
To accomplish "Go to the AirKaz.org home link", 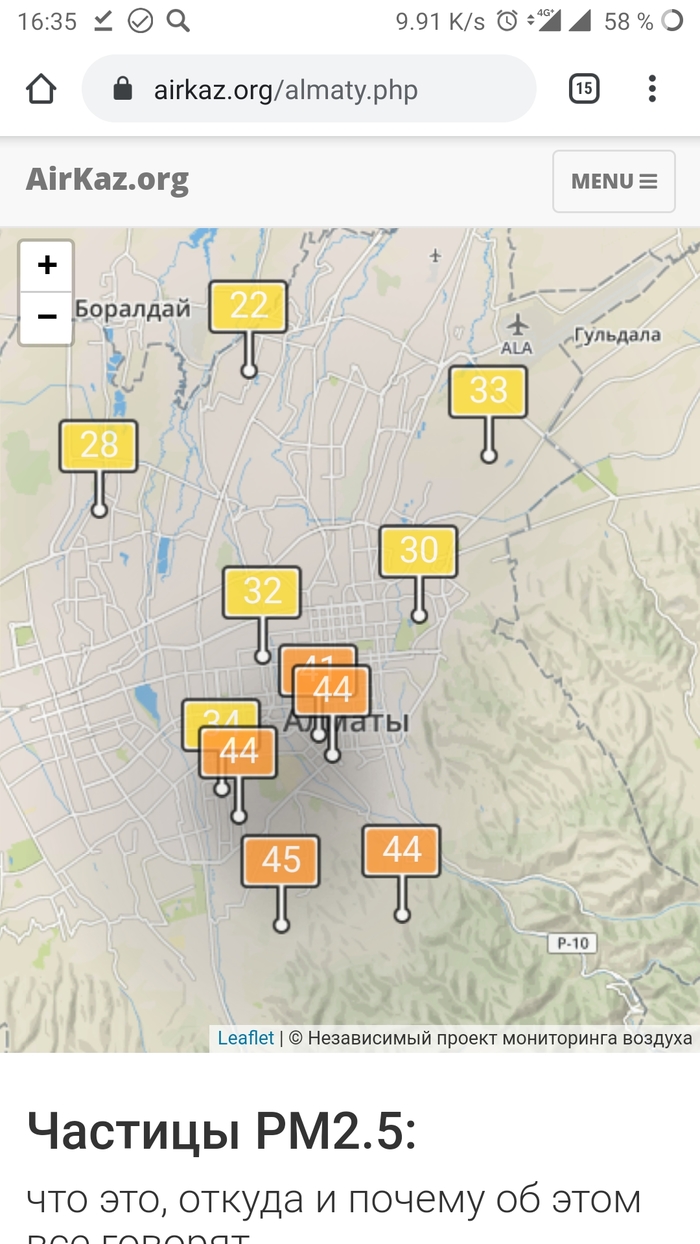I will pyautogui.click(x=107, y=180).
